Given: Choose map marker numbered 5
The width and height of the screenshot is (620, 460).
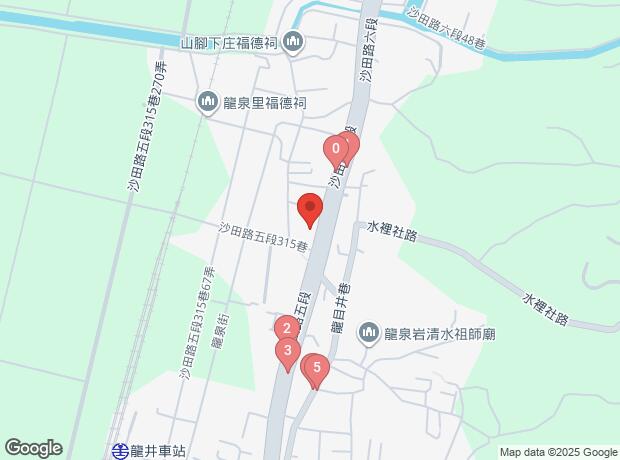Looking at the screenshot, I should pyautogui.click(x=316, y=368).
